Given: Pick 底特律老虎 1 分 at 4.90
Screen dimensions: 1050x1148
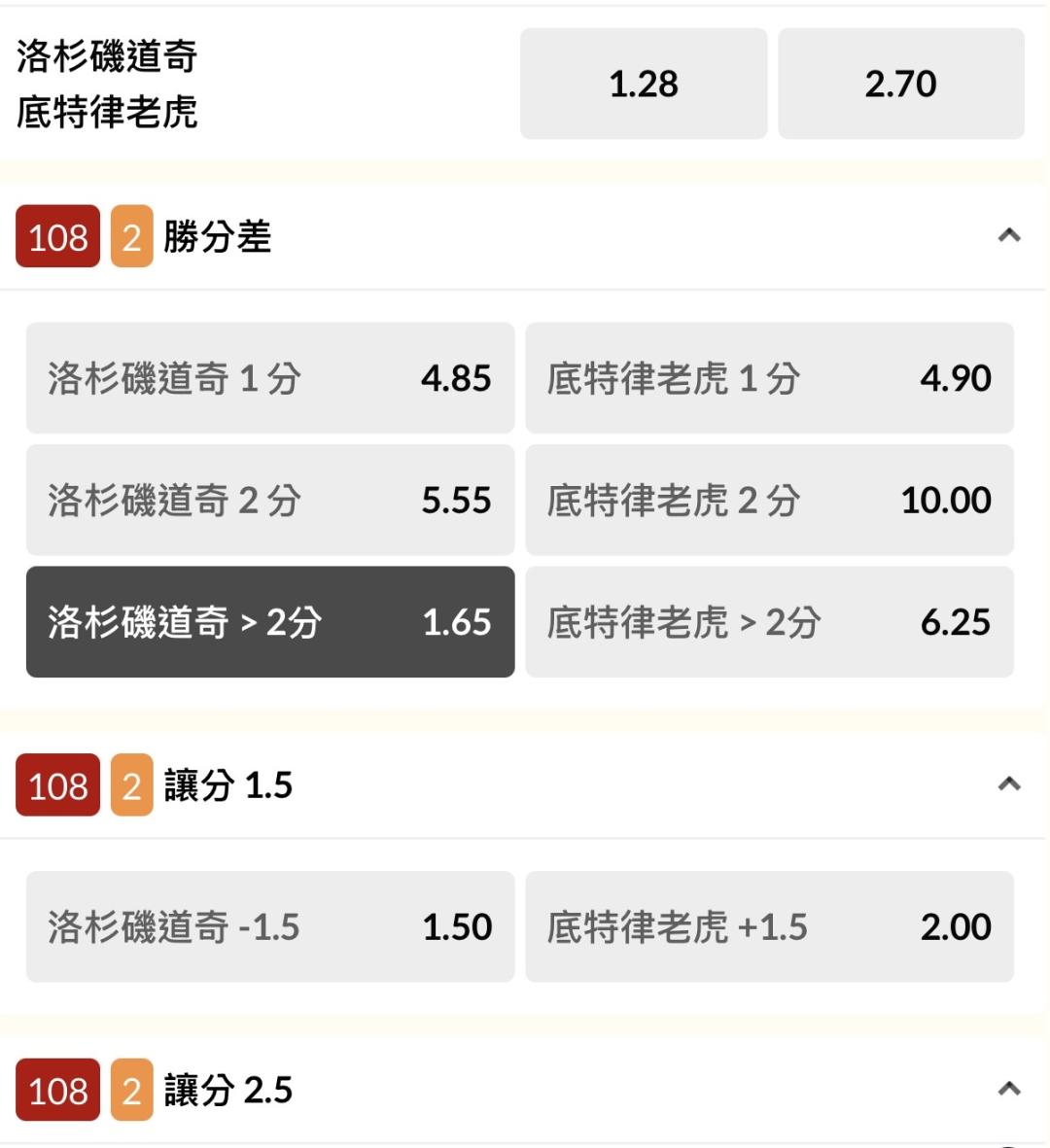Looking at the screenshot, I should (770, 378).
